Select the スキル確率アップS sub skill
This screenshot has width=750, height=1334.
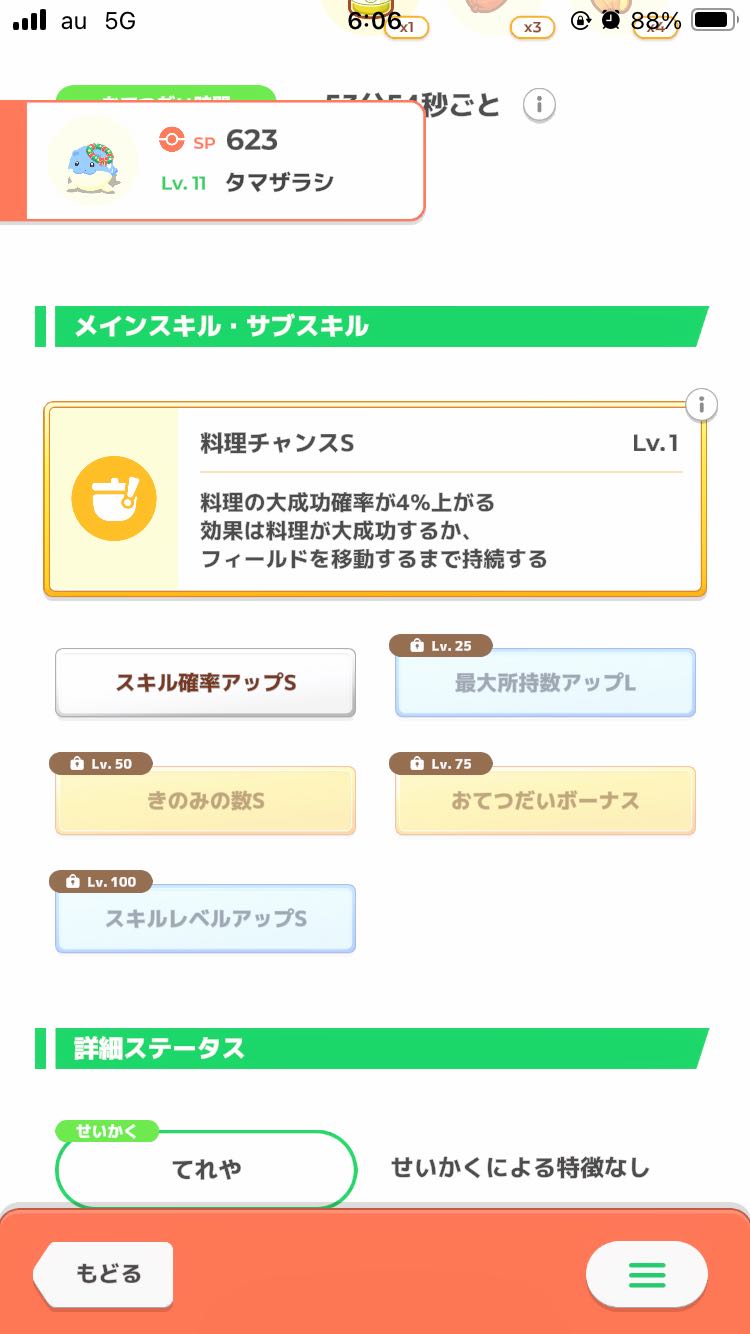pyautogui.click(x=205, y=683)
